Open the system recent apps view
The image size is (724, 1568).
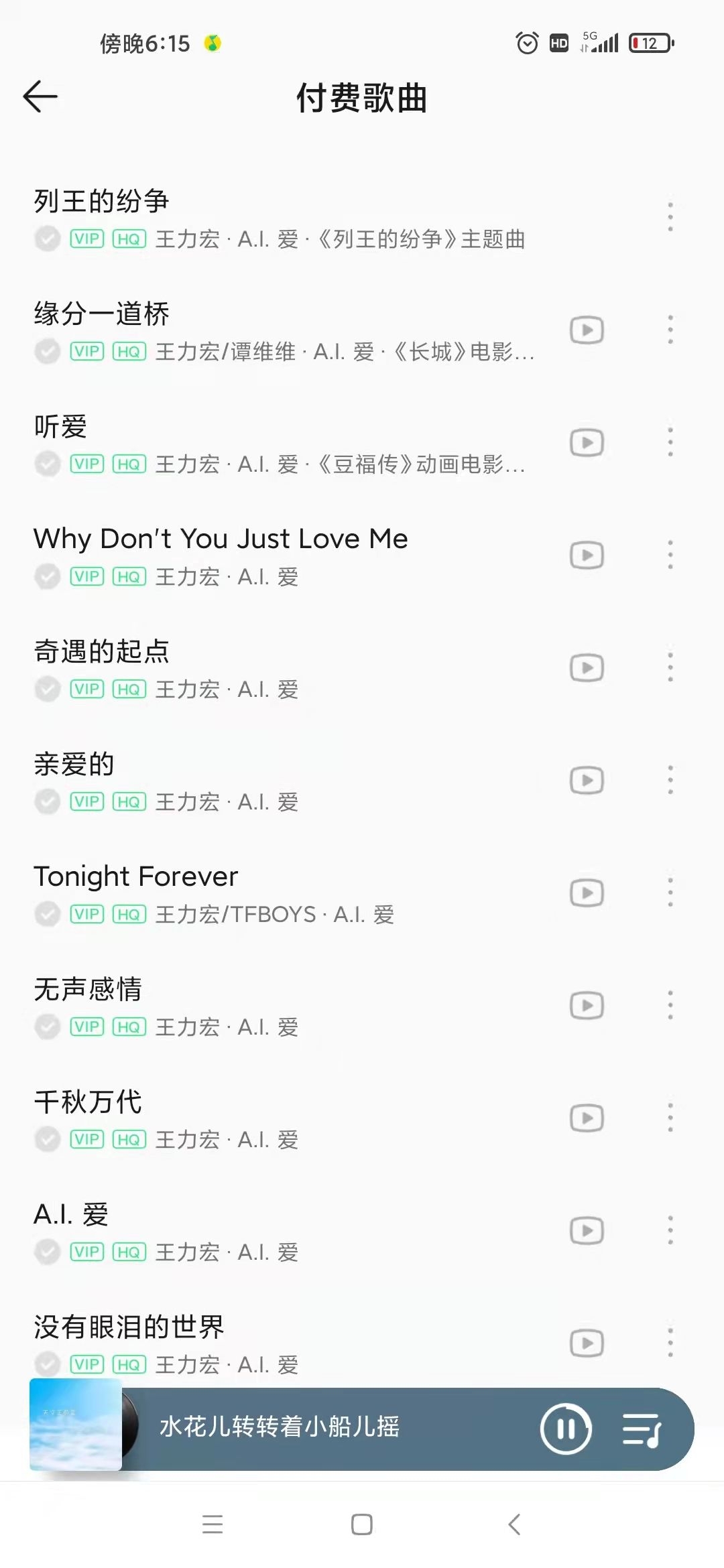pos(213,1524)
